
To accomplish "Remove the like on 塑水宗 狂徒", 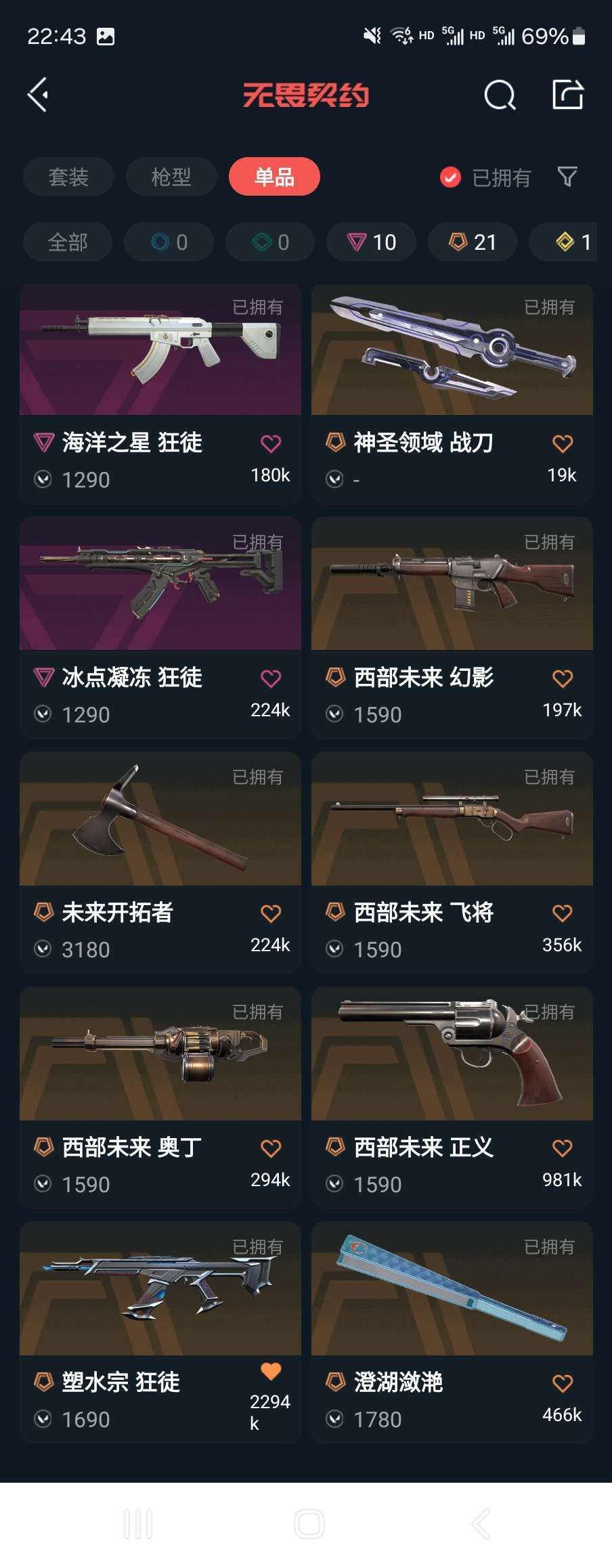I will pyautogui.click(x=271, y=1372).
